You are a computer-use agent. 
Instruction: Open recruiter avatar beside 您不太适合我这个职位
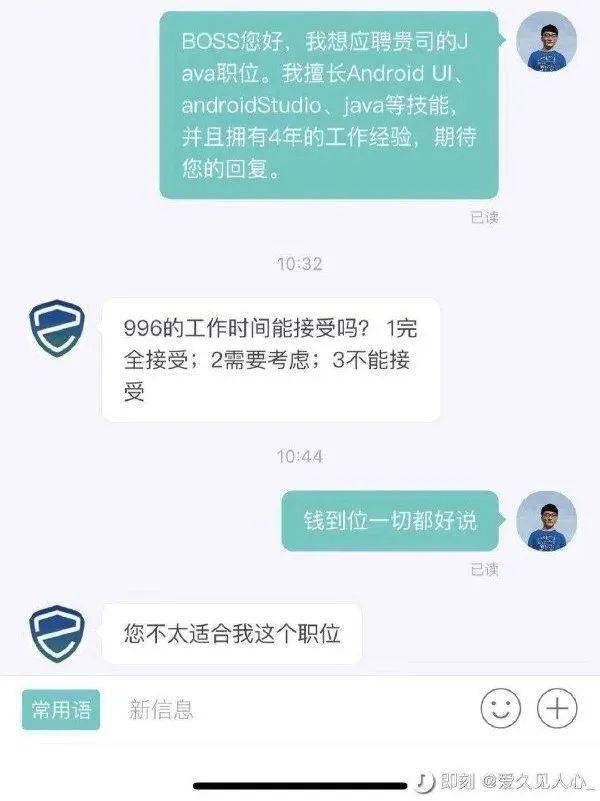(x=57, y=633)
